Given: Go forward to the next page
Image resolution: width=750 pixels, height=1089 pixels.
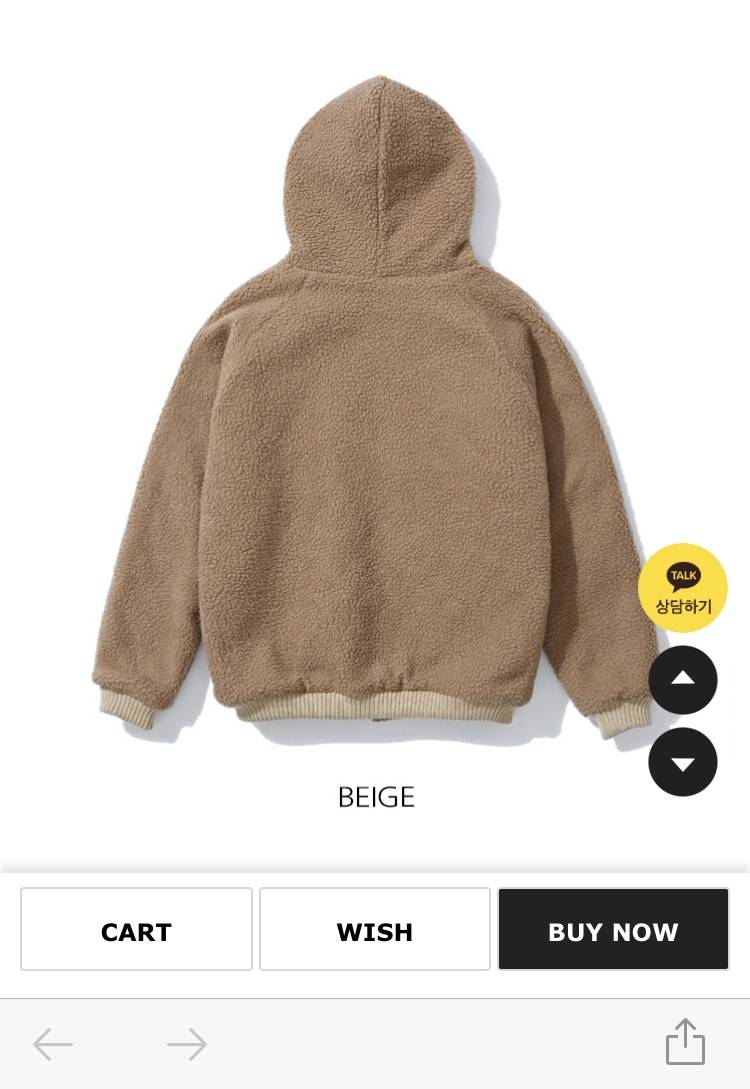Looking at the screenshot, I should 187,1044.
